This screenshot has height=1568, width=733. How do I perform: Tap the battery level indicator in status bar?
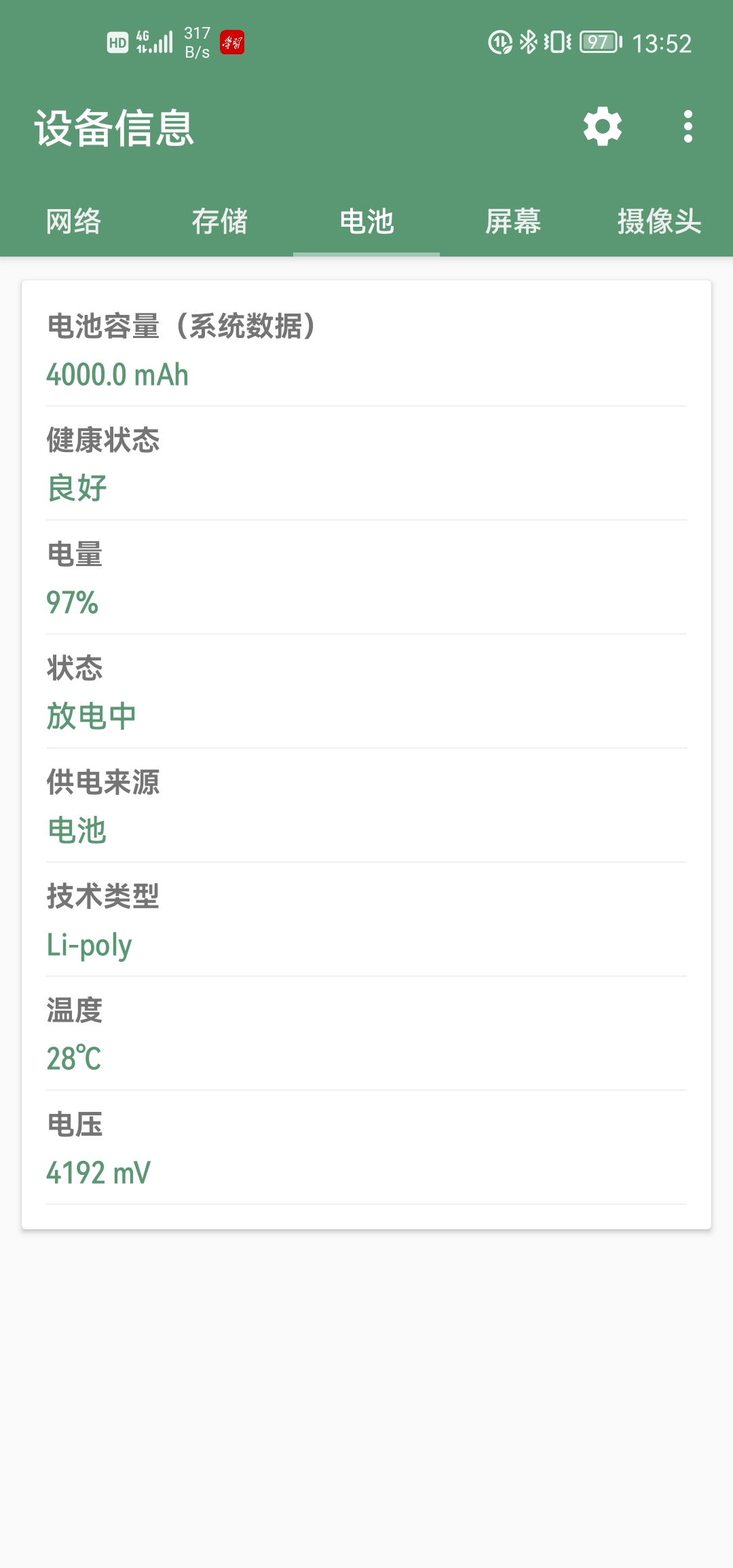[x=600, y=42]
